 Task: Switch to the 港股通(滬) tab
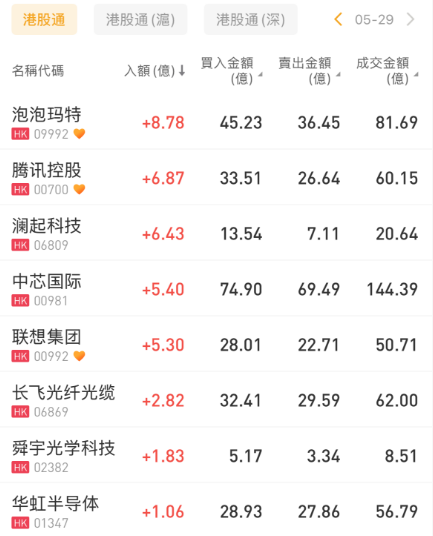[140, 19]
